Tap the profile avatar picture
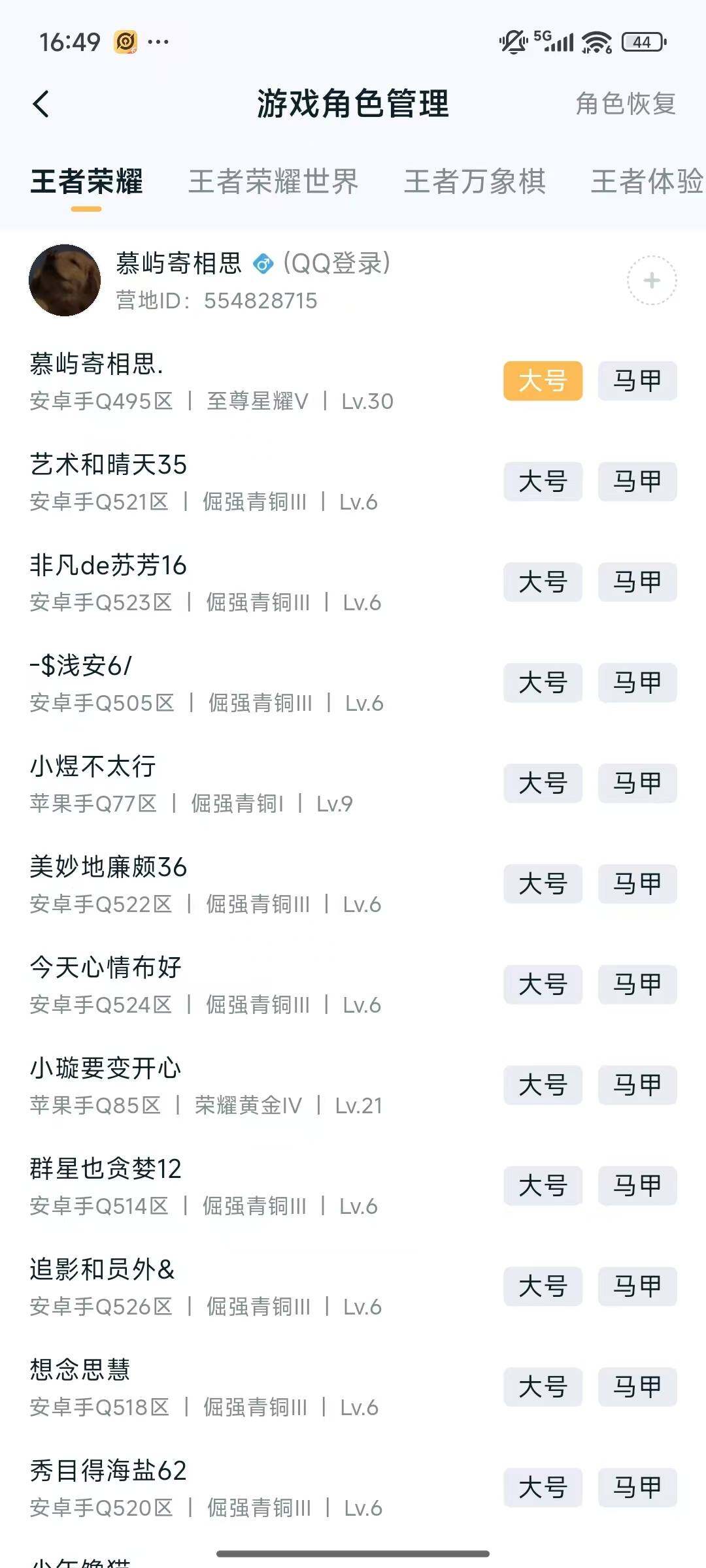 [x=66, y=281]
